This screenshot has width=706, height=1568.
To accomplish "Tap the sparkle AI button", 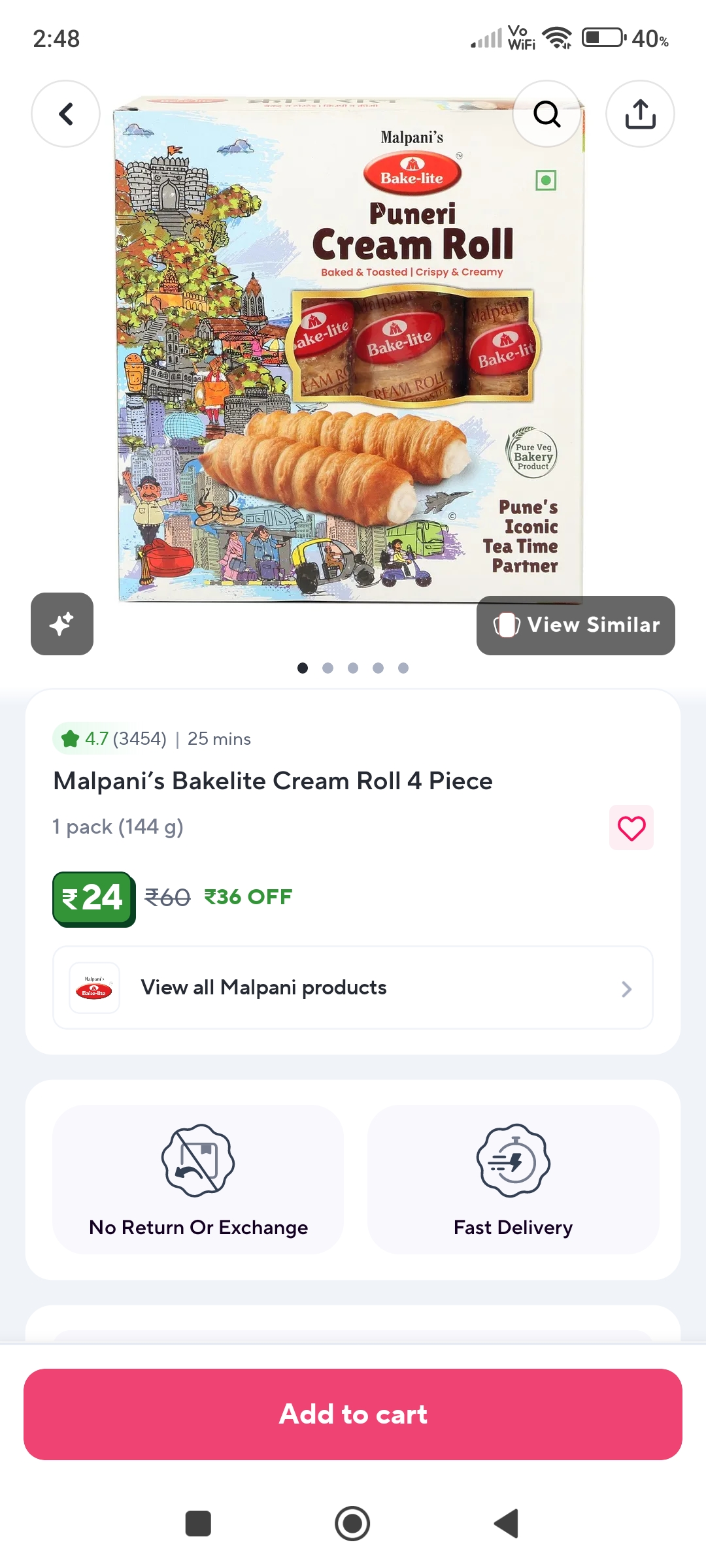I will (x=62, y=624).
